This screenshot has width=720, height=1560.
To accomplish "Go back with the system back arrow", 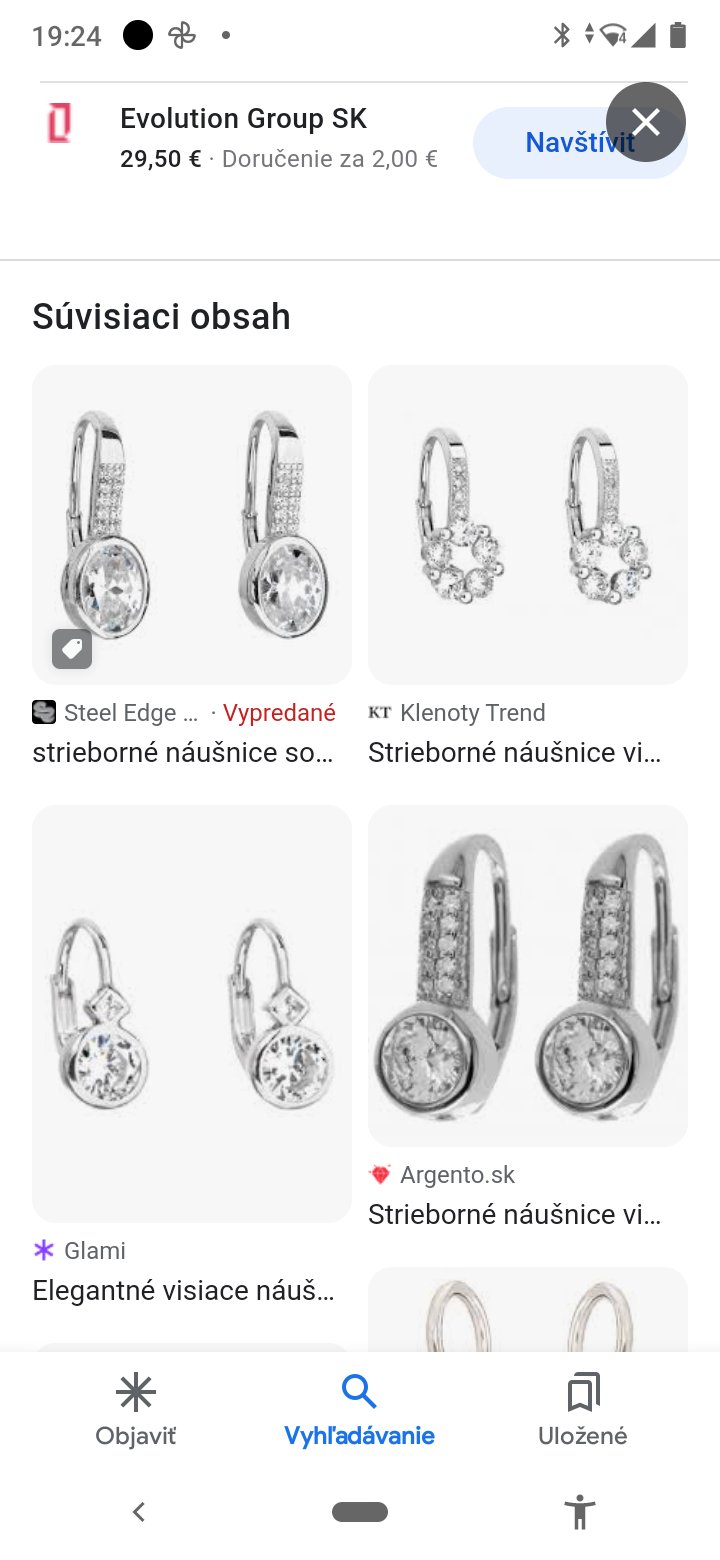I will point(139,1512).
